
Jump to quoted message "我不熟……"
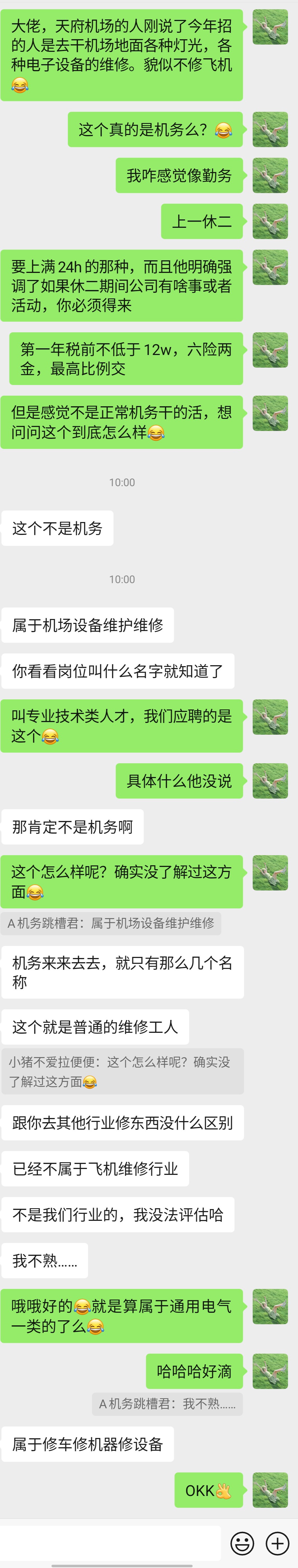click(x=167, y=1404)
